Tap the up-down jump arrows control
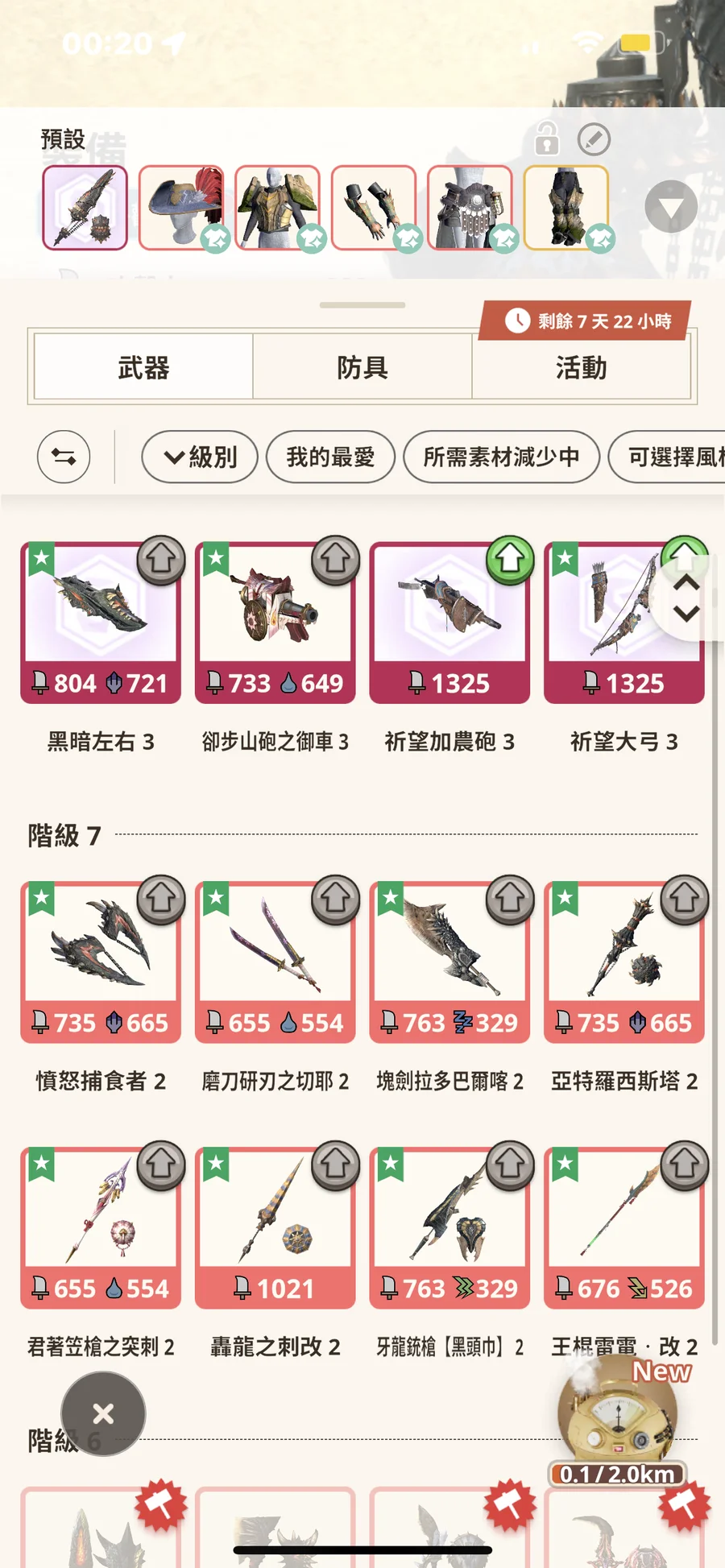This screenshot has width=725, height=1568. click(x=686, y=598)
